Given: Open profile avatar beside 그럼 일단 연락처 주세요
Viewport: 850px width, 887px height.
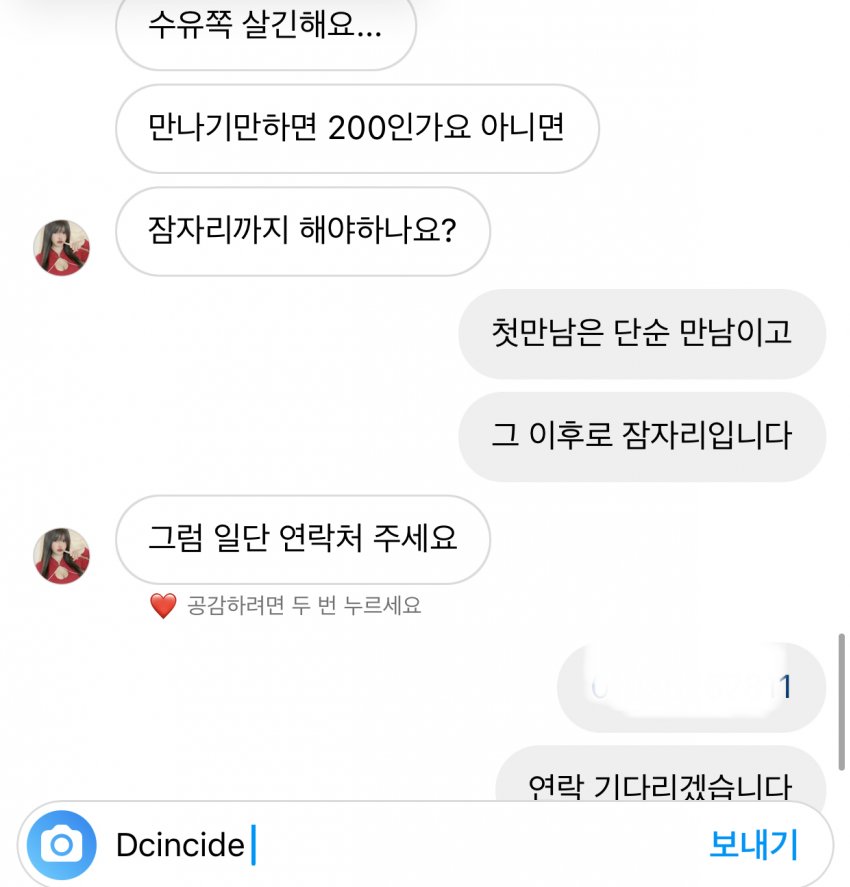Looking at the screenshot, I should [62, 555].
